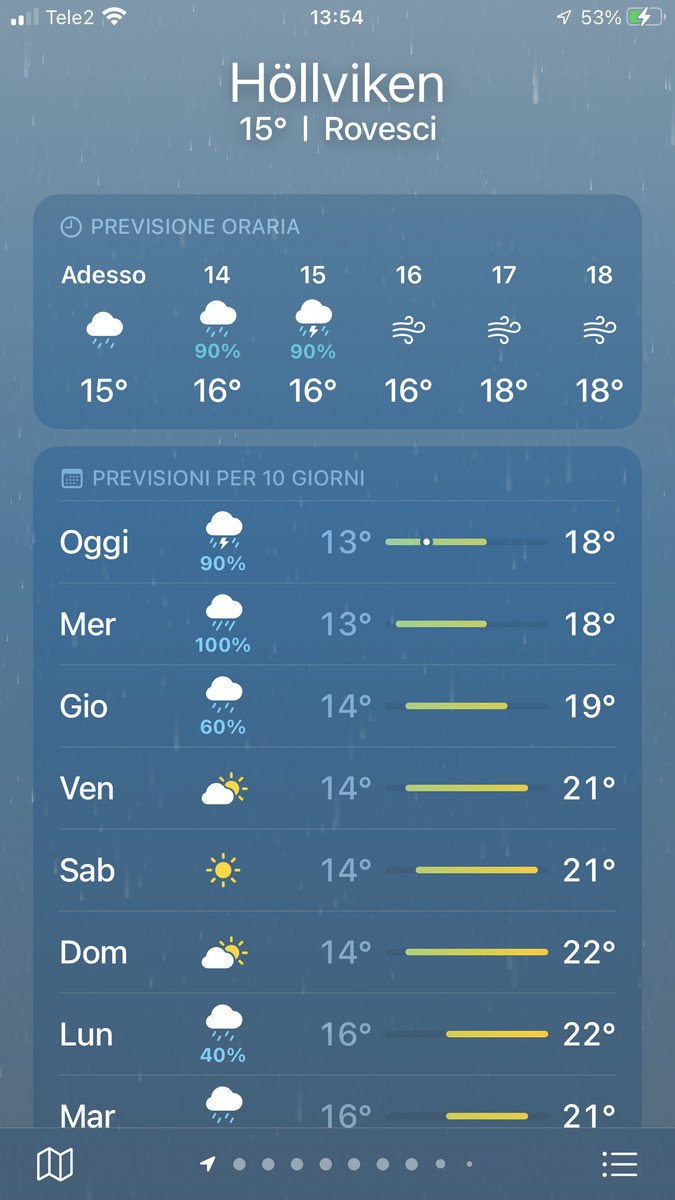The width and height of the screenshot is (675, 1200).
Task: View the Ven forecast details
Action: [337, 788]
